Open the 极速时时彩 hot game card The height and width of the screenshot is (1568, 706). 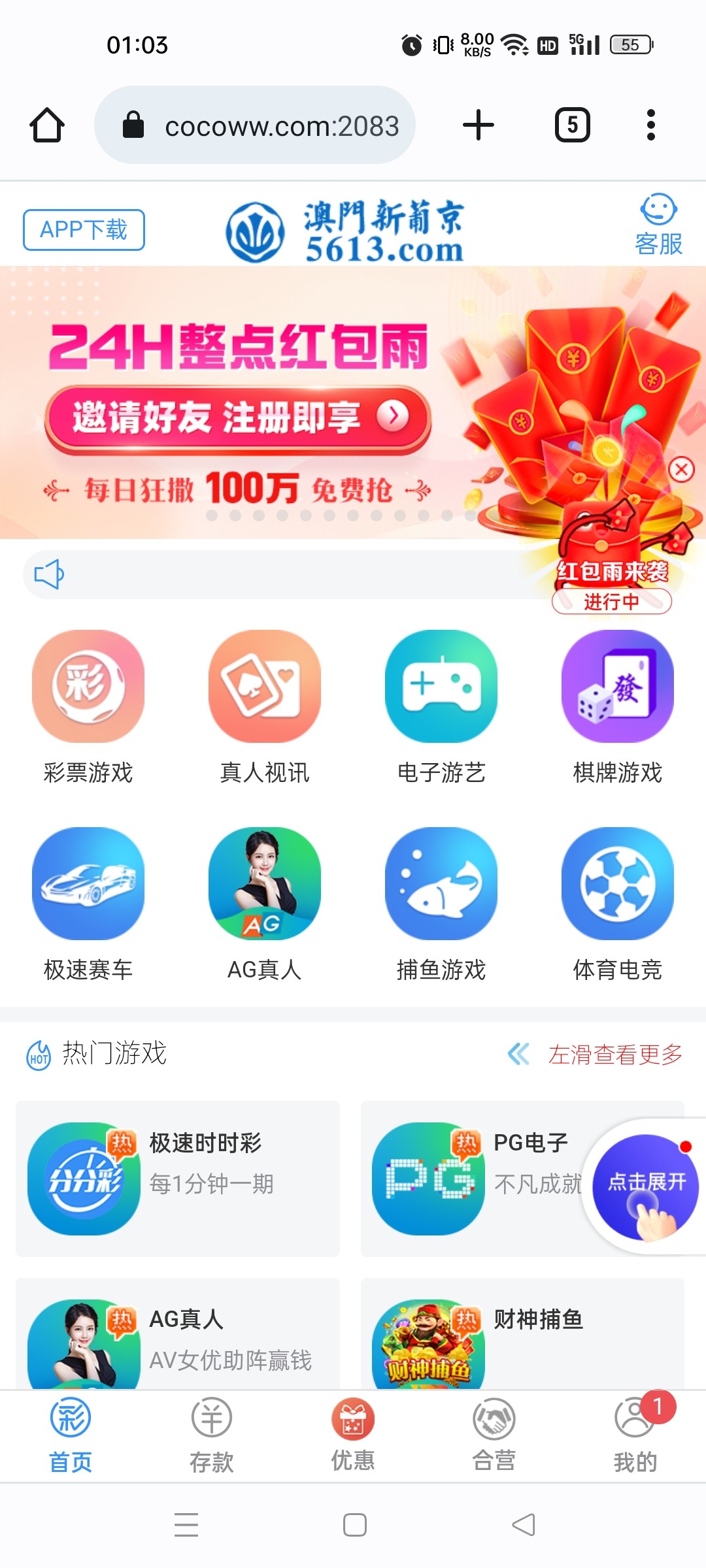tap(178, 1179)
